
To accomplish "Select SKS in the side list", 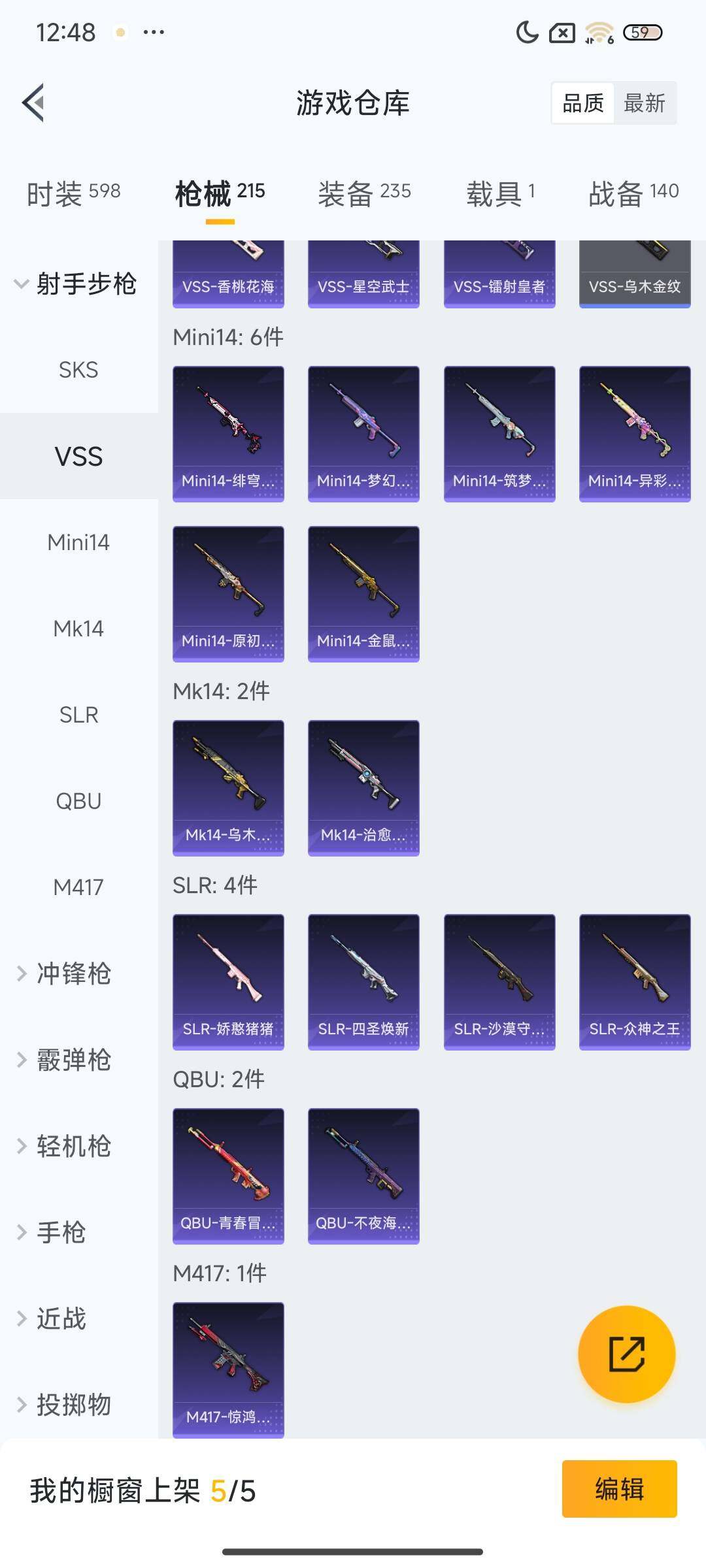I will 78,370.
